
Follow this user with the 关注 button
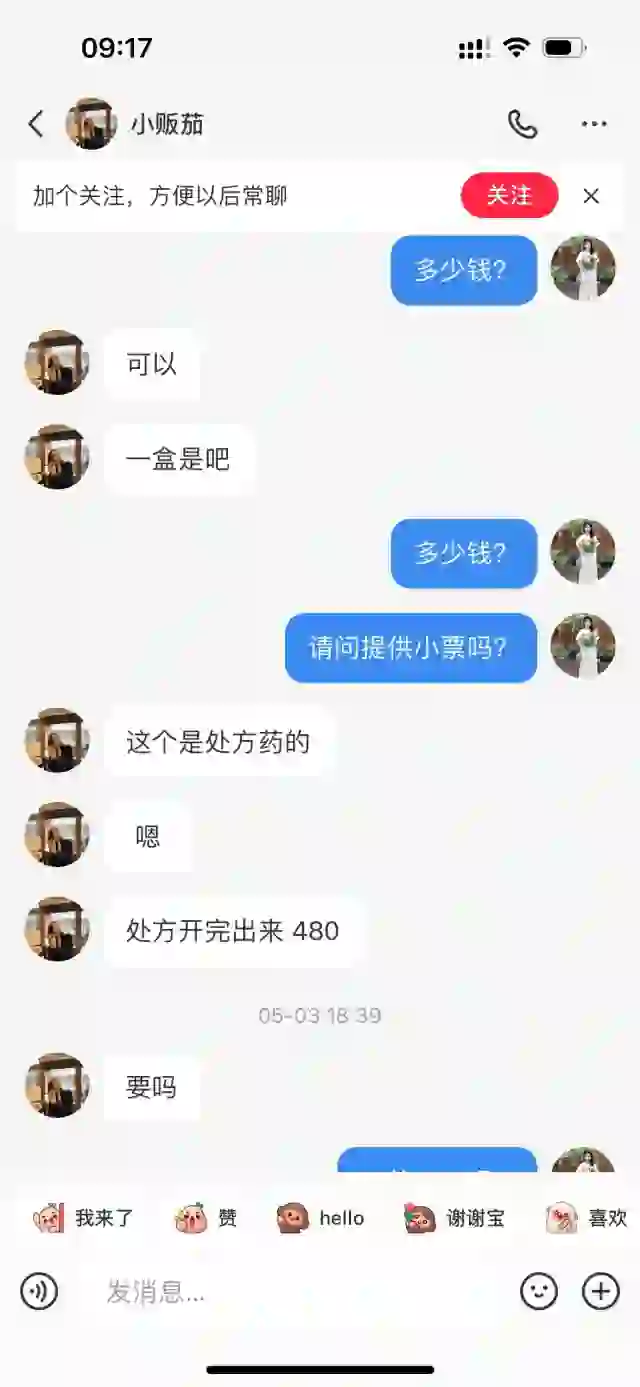tap(509, 195)
